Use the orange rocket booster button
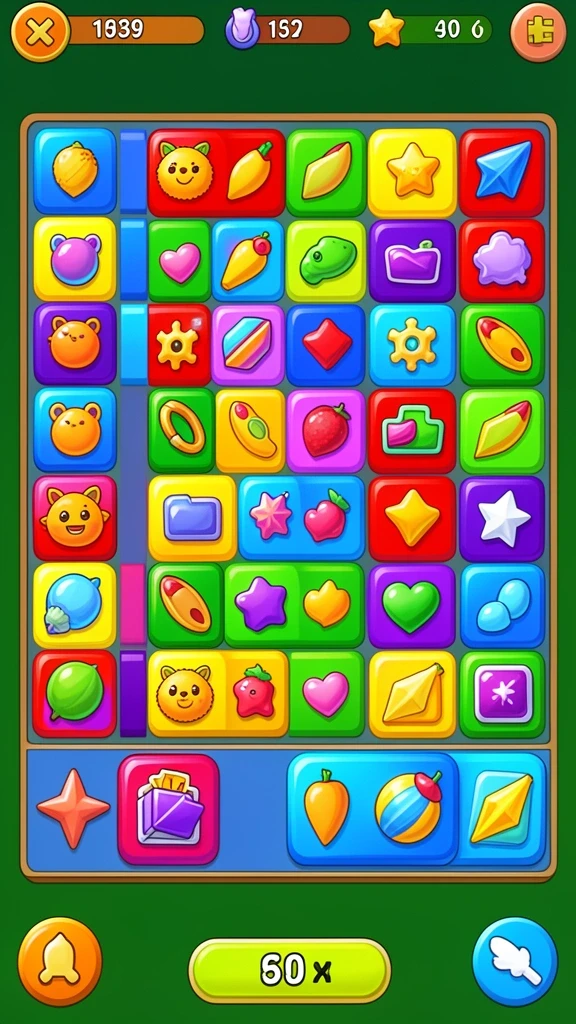Image resolution: width=576 pixels, height=1024 pixels. (x=60, y=960)
